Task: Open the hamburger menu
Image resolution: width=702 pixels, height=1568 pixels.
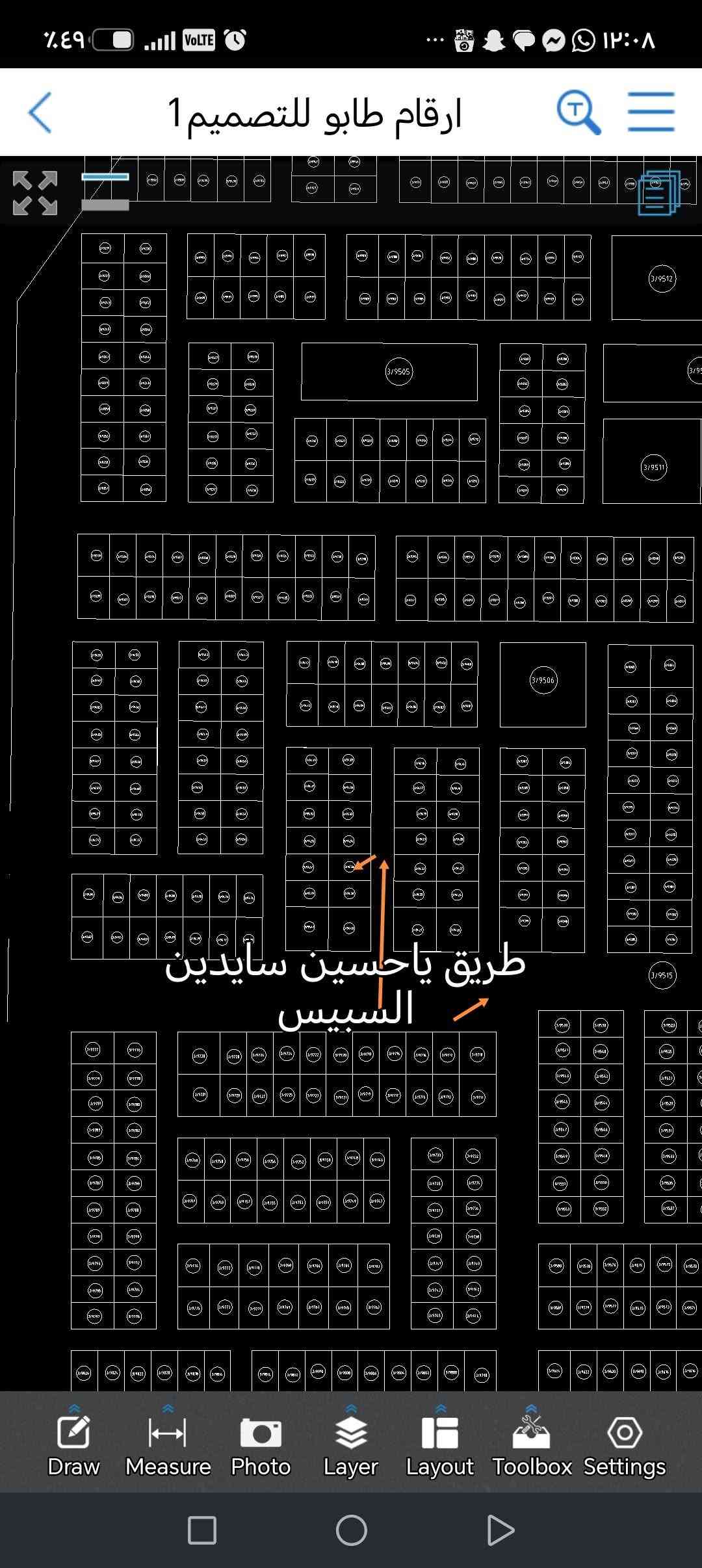Action: point(651,112)
